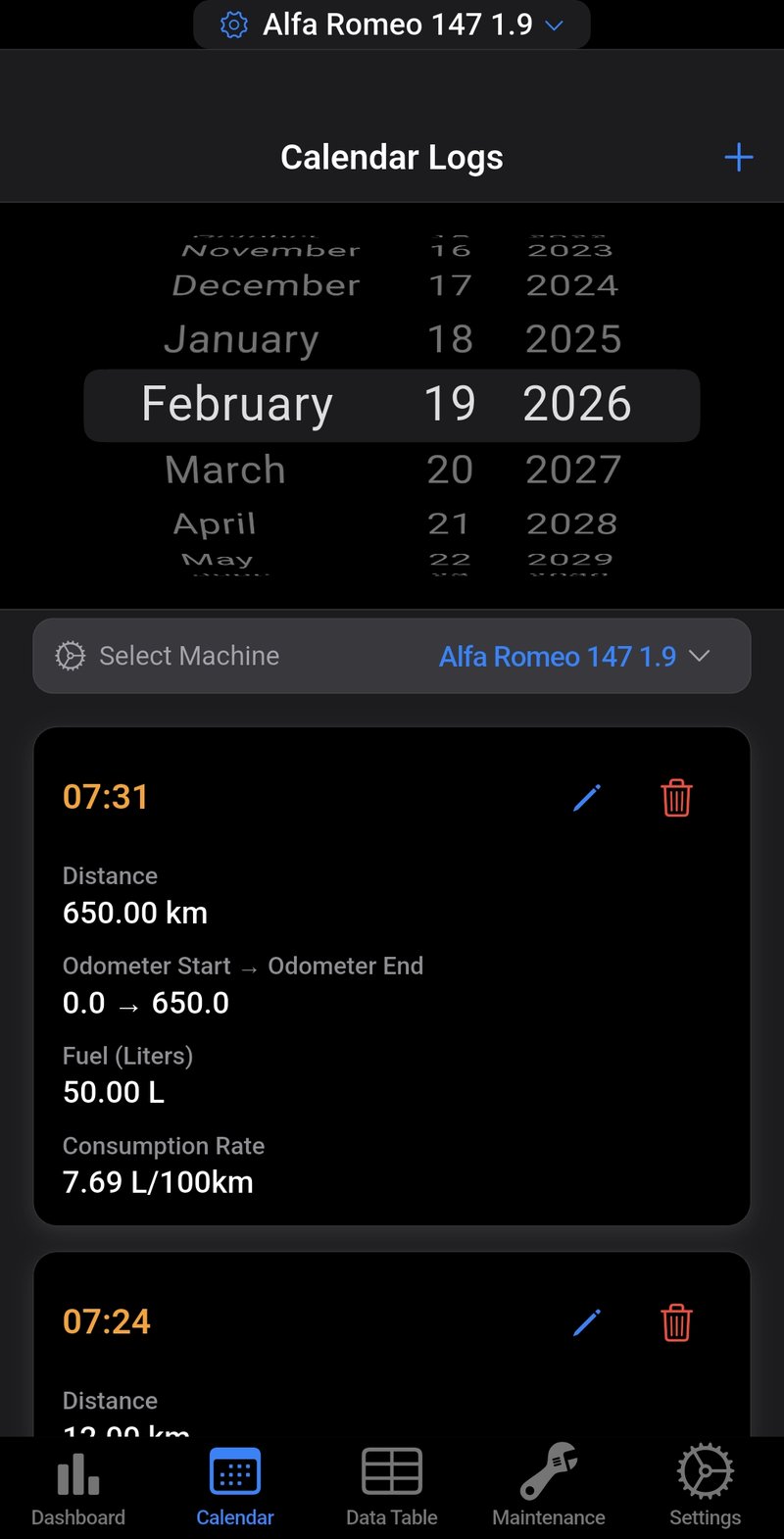This screenshot has height=1539, width=784.
Task: Click the gear icon in the top title bar
Action: 233,25
